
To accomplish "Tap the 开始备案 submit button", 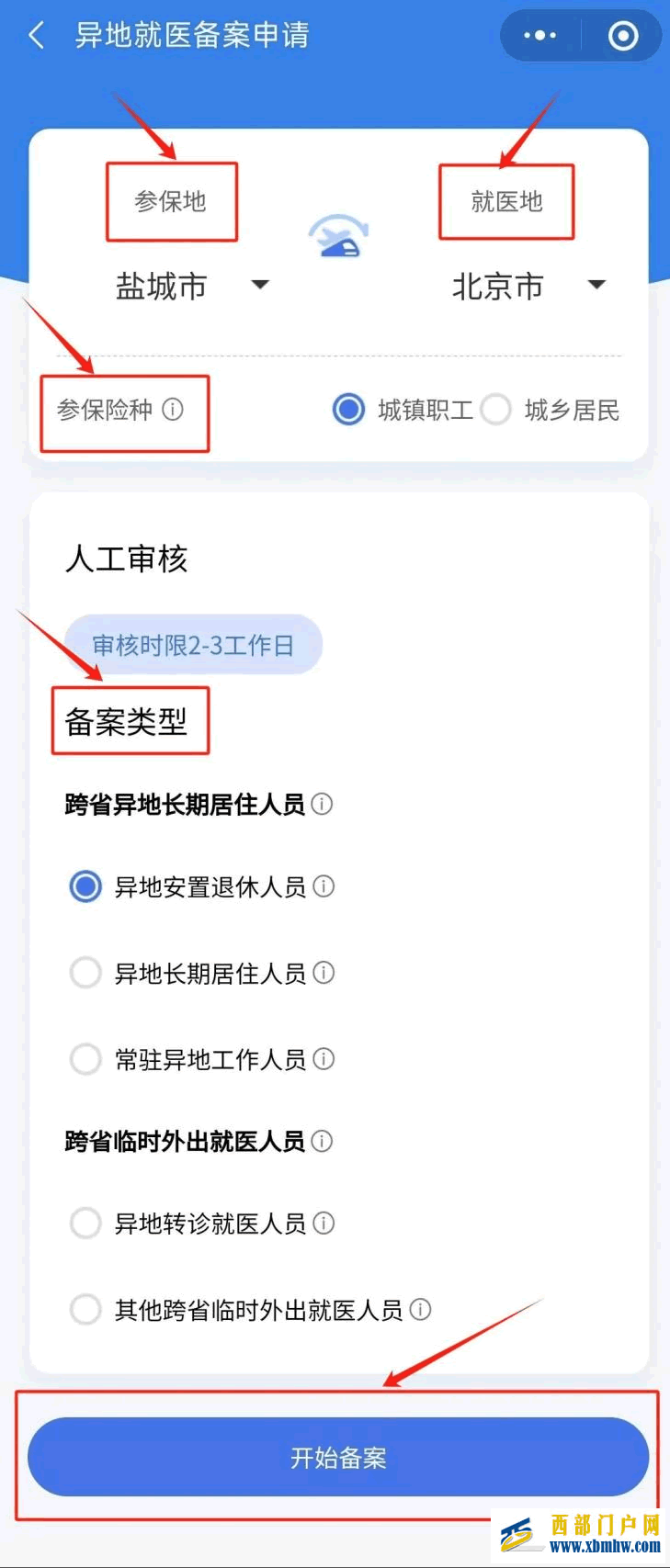I will click(336, 1457).
